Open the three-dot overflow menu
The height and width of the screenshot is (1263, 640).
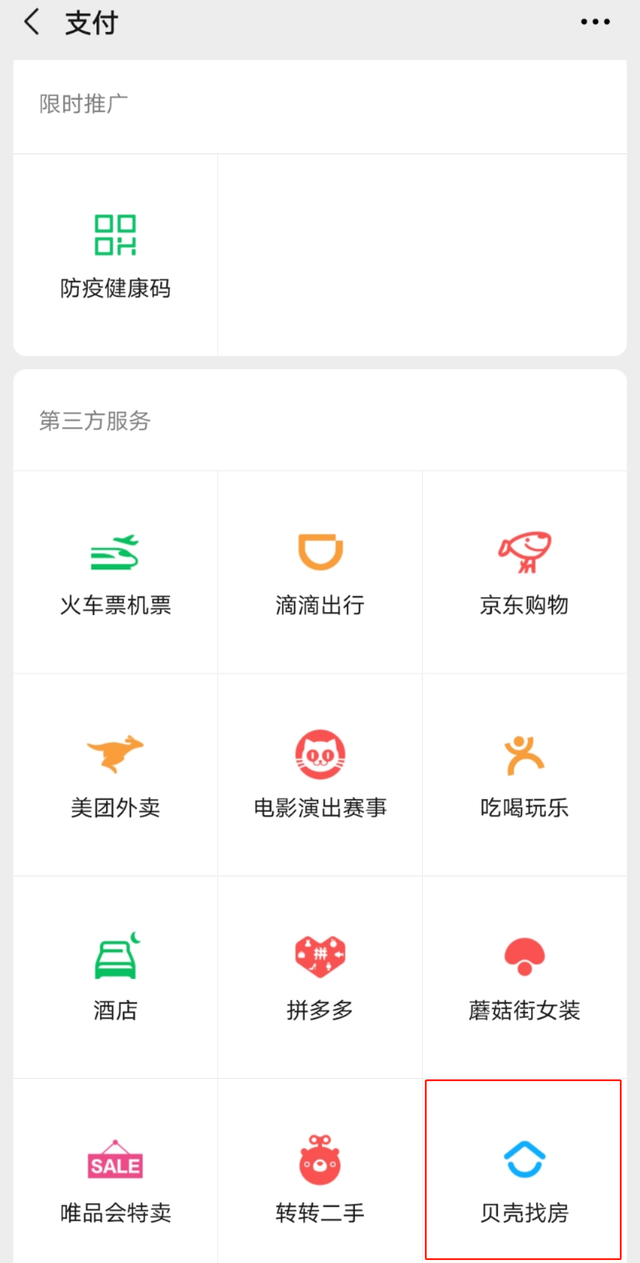595,22
